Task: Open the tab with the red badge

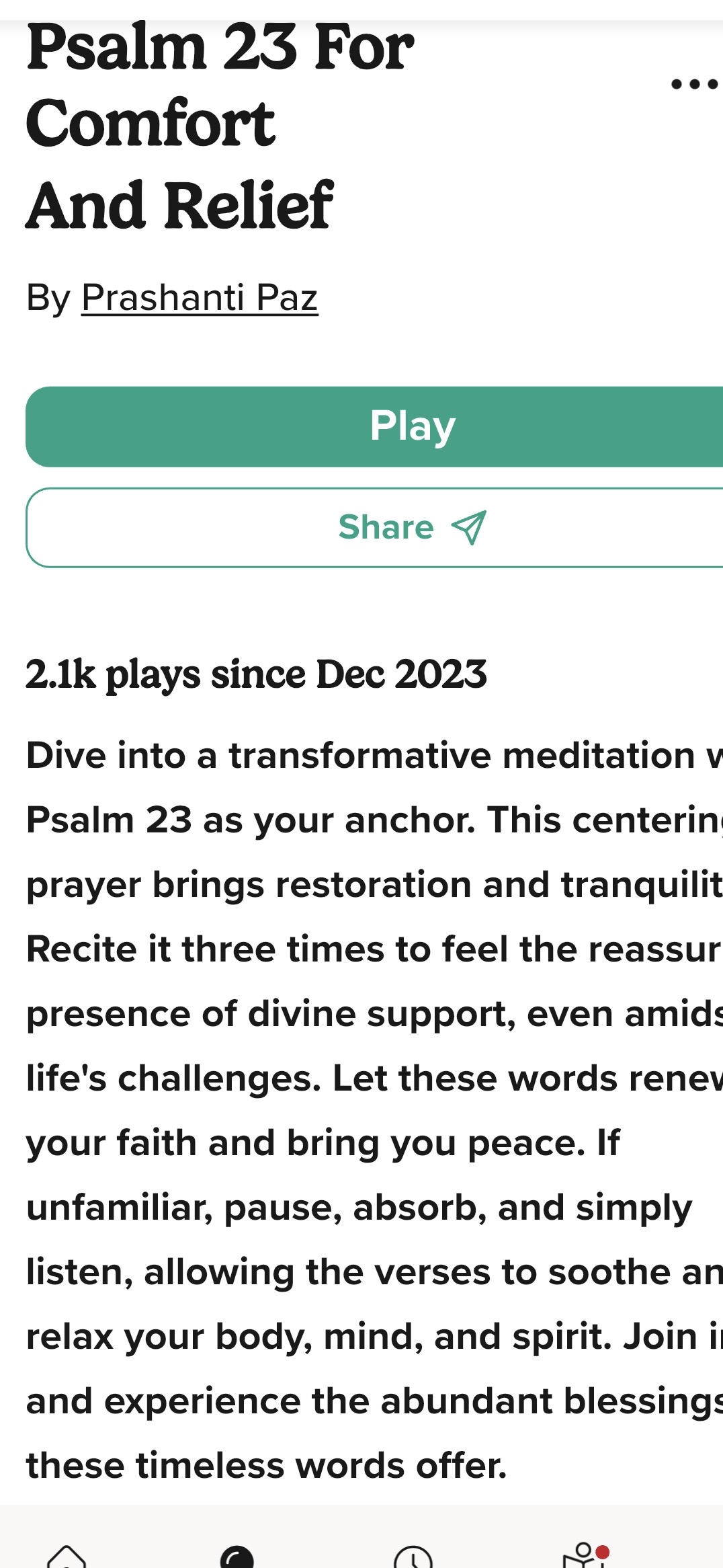Action: click(583, 1557)
